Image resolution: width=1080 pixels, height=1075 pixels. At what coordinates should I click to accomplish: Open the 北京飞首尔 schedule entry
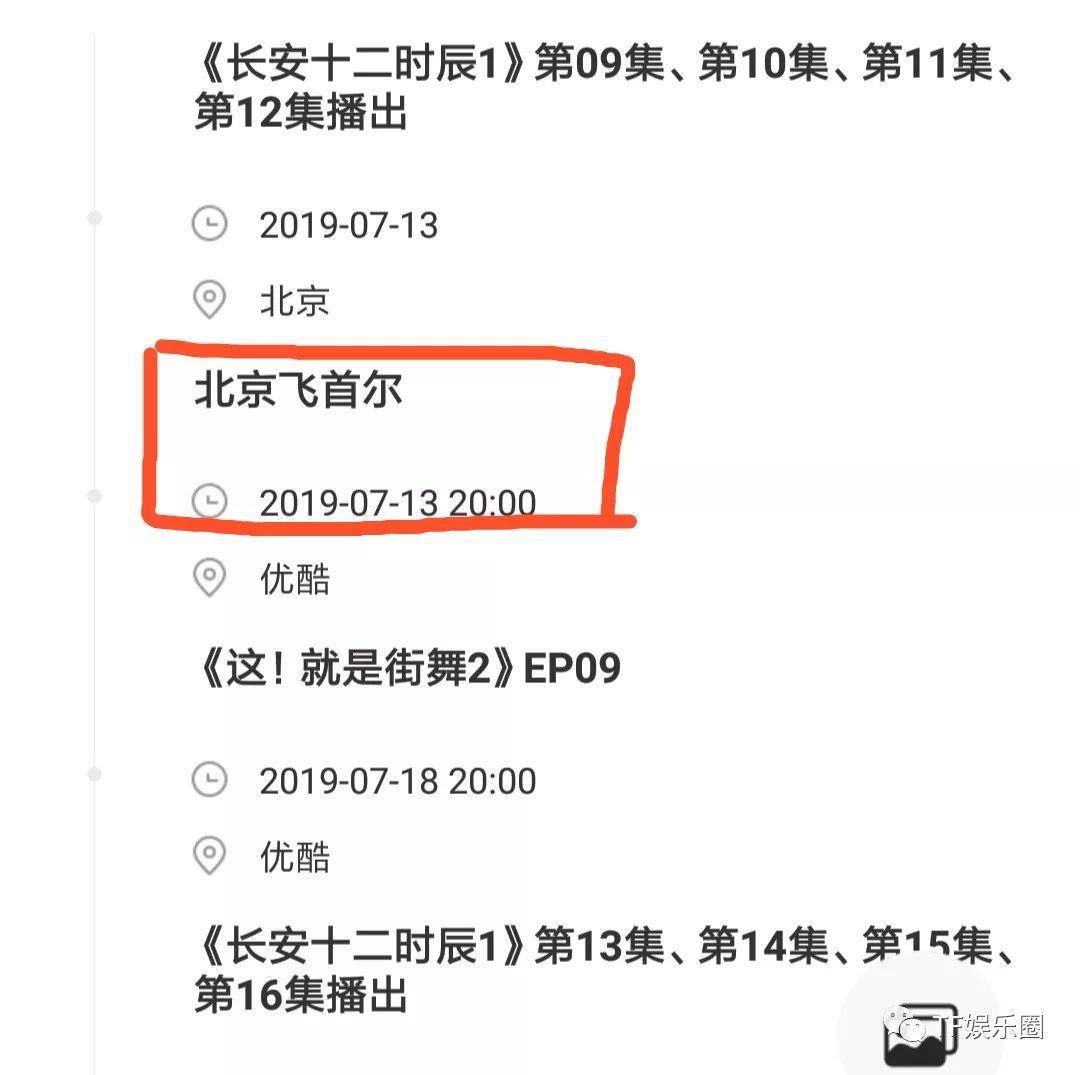click(298, 390)
